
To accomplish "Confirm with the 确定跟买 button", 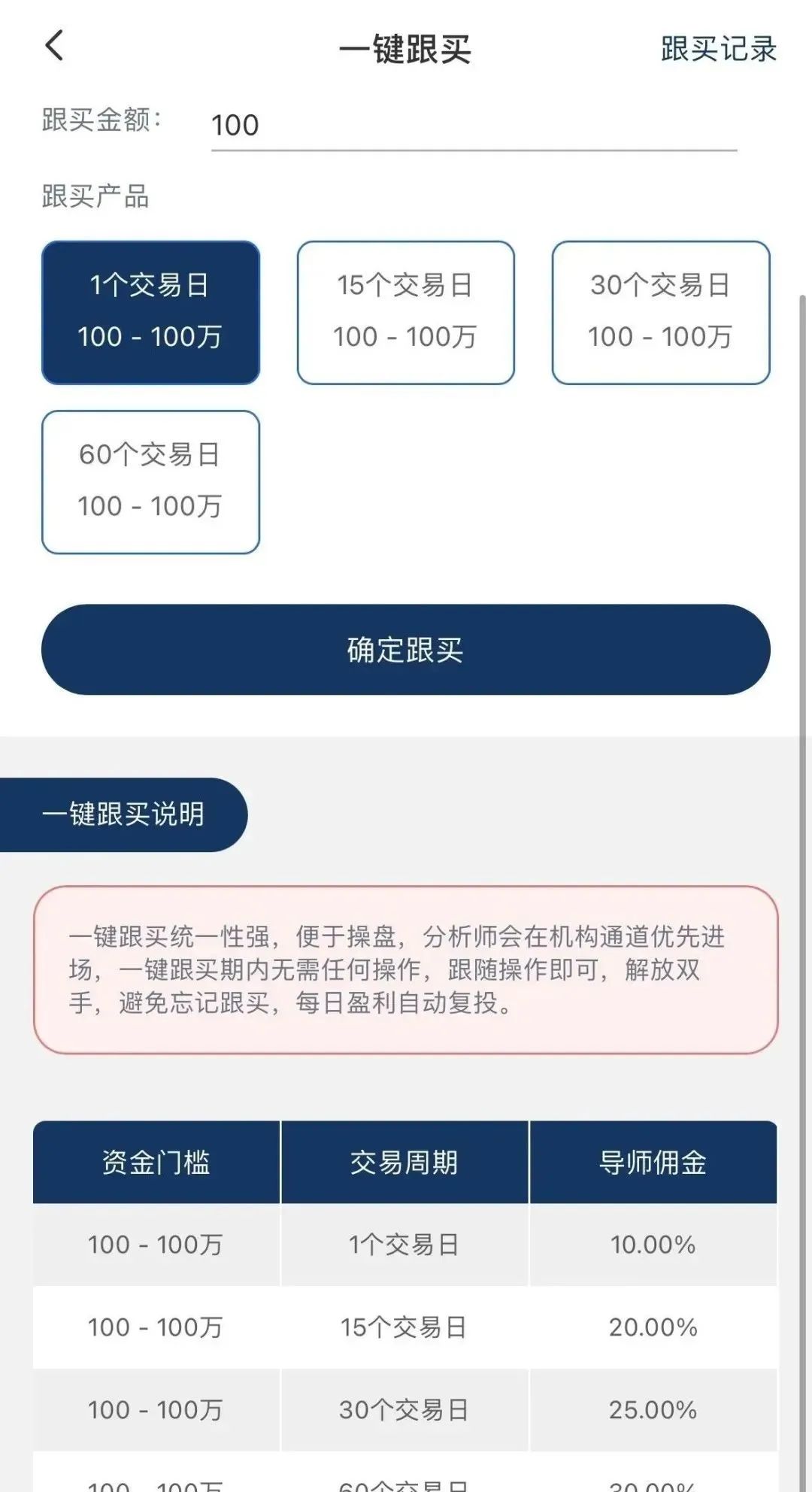I will point(405,650).
